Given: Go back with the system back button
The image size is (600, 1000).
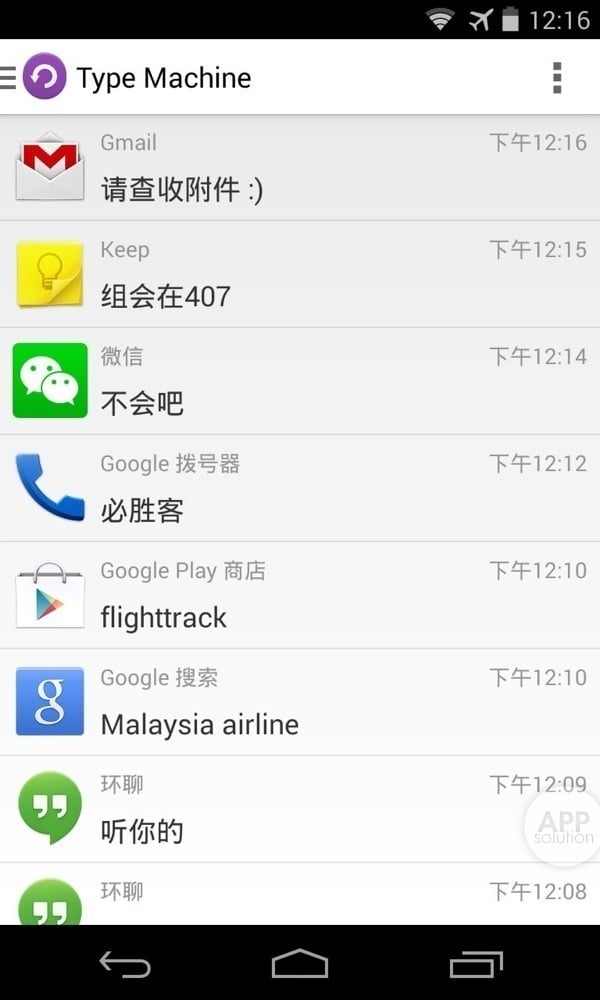Looking at the screenshot, I should 125,964.
